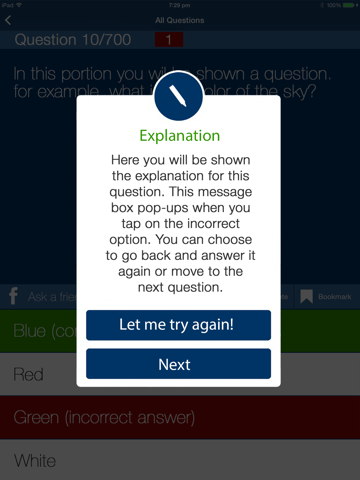Ask a friend via Facebook
This screenshot has width=360, height=480.
point(39,297)
